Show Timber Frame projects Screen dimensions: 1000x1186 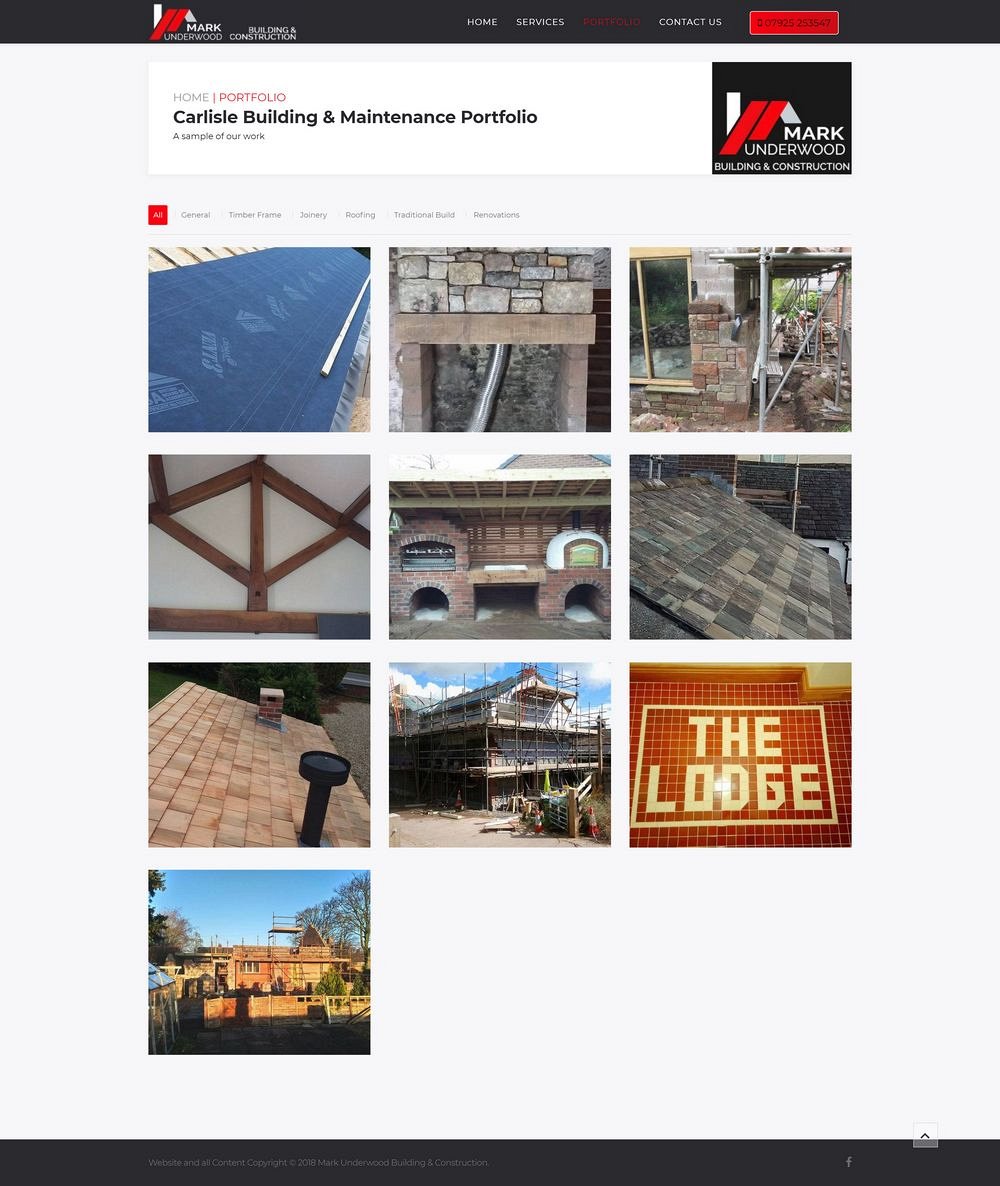tap(255, 215)
